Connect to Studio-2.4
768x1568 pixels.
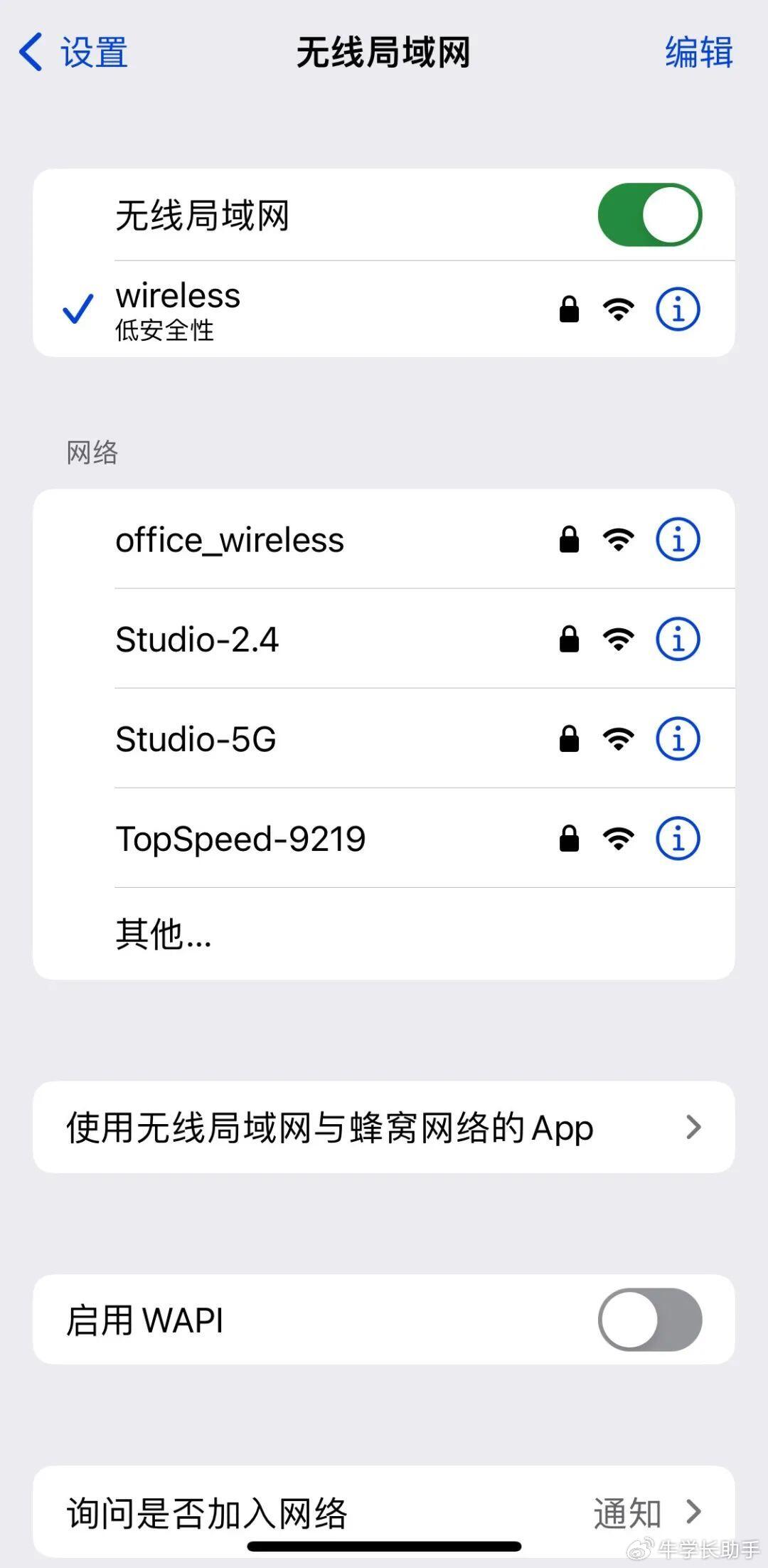point(384,639)
